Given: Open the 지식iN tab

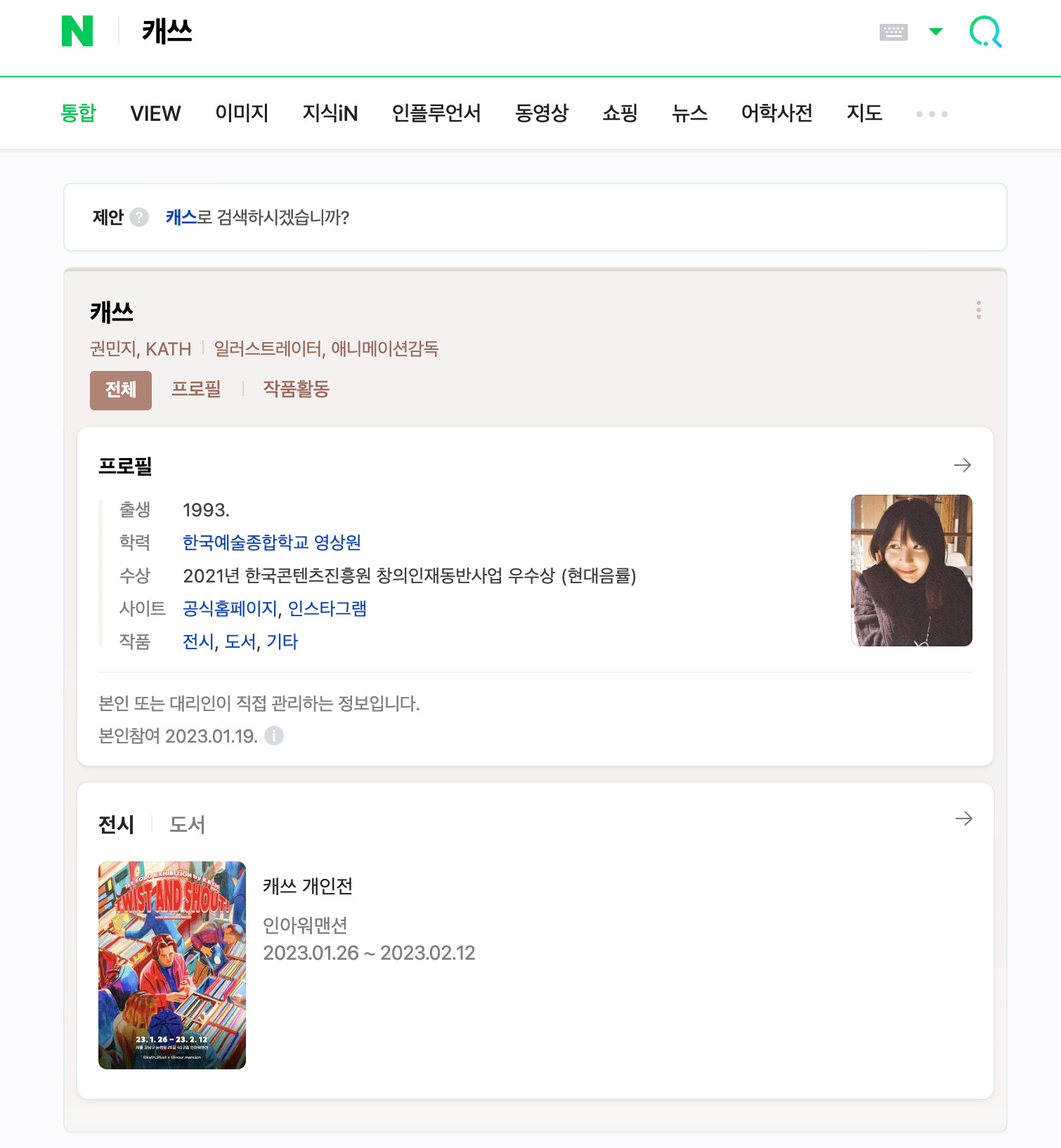Looking at the screenshot, I should [x=330, y=113].
